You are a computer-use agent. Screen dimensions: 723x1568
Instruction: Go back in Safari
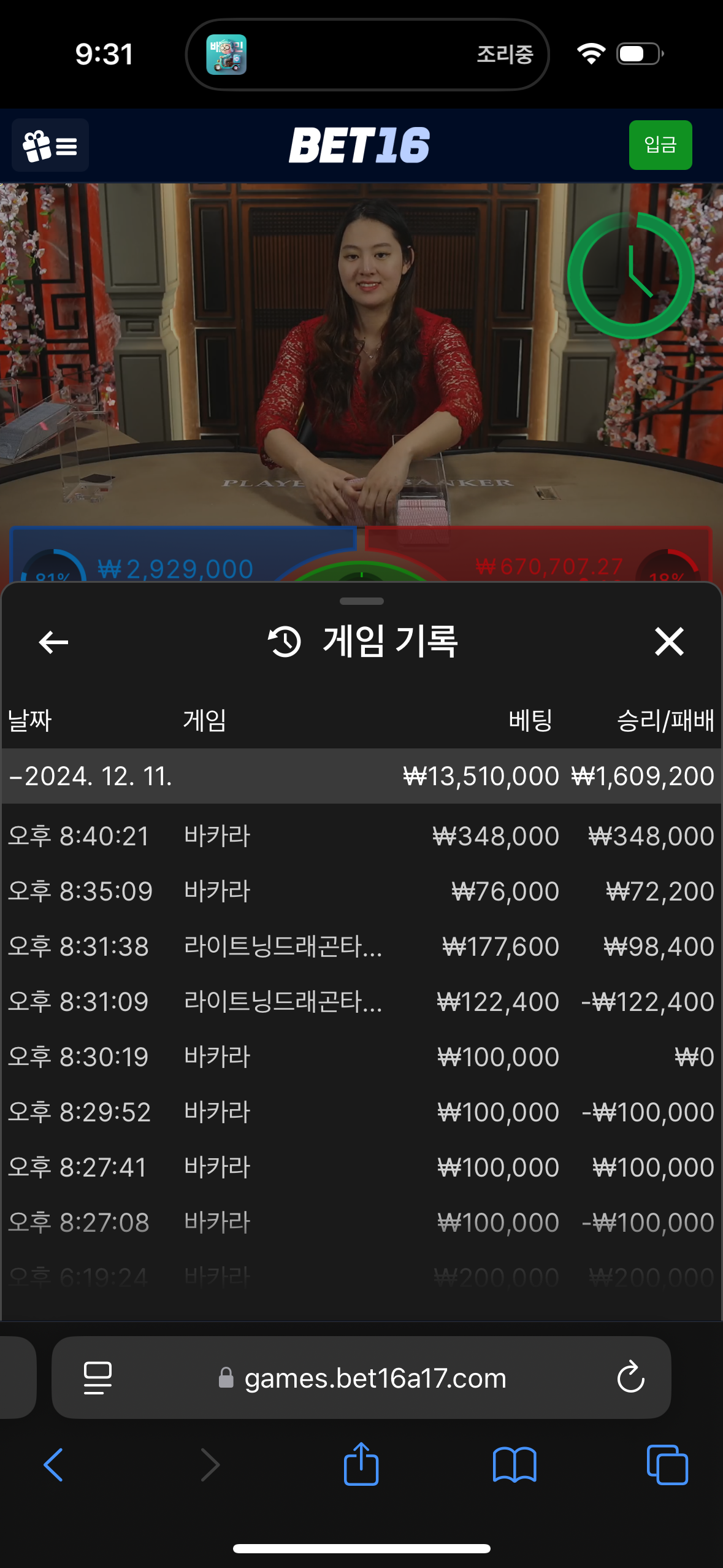(x=54, y=1465)
